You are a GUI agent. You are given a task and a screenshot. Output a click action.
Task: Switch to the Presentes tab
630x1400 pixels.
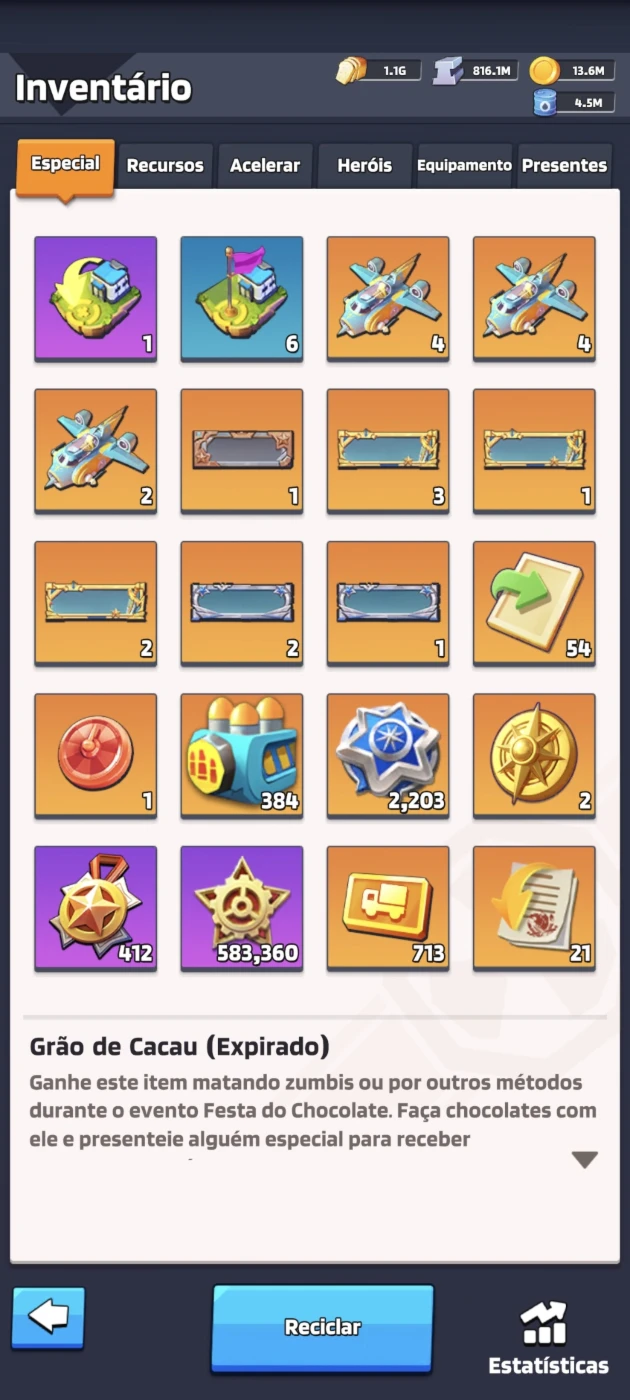564,166
